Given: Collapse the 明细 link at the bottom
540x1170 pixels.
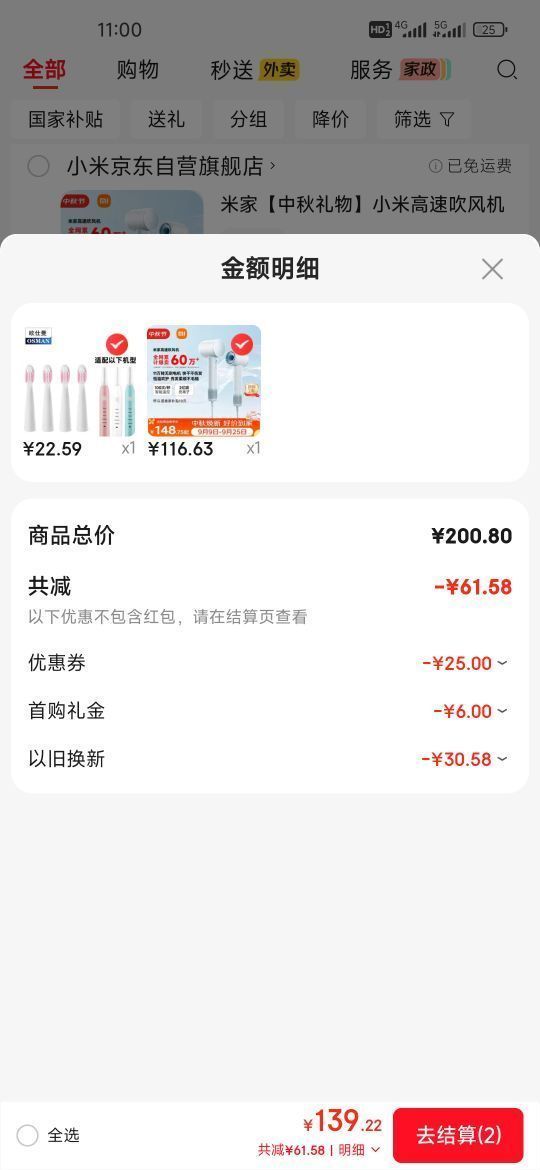Looking at the screenshot, I should (x=360, y=1150).
